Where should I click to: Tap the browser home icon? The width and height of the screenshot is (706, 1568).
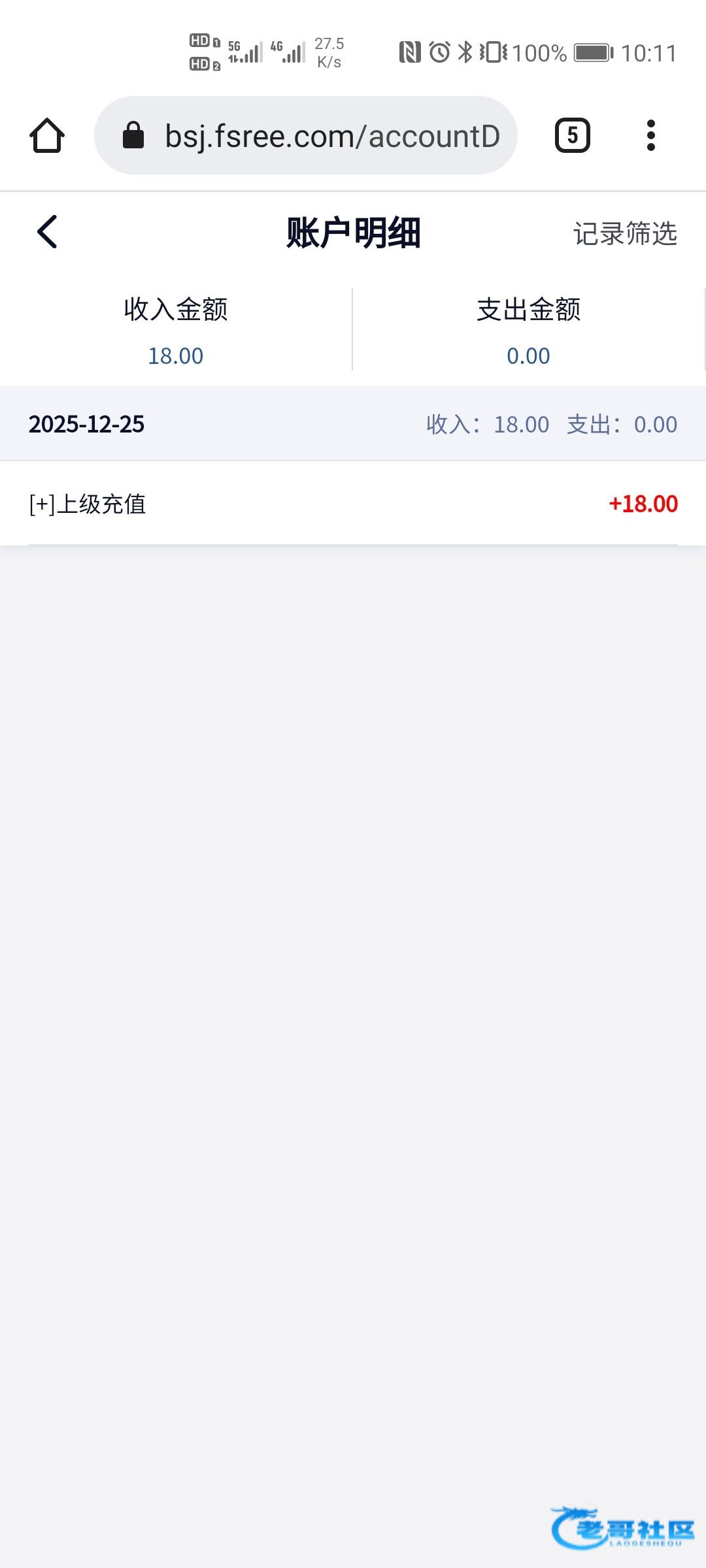coord(47,136)
